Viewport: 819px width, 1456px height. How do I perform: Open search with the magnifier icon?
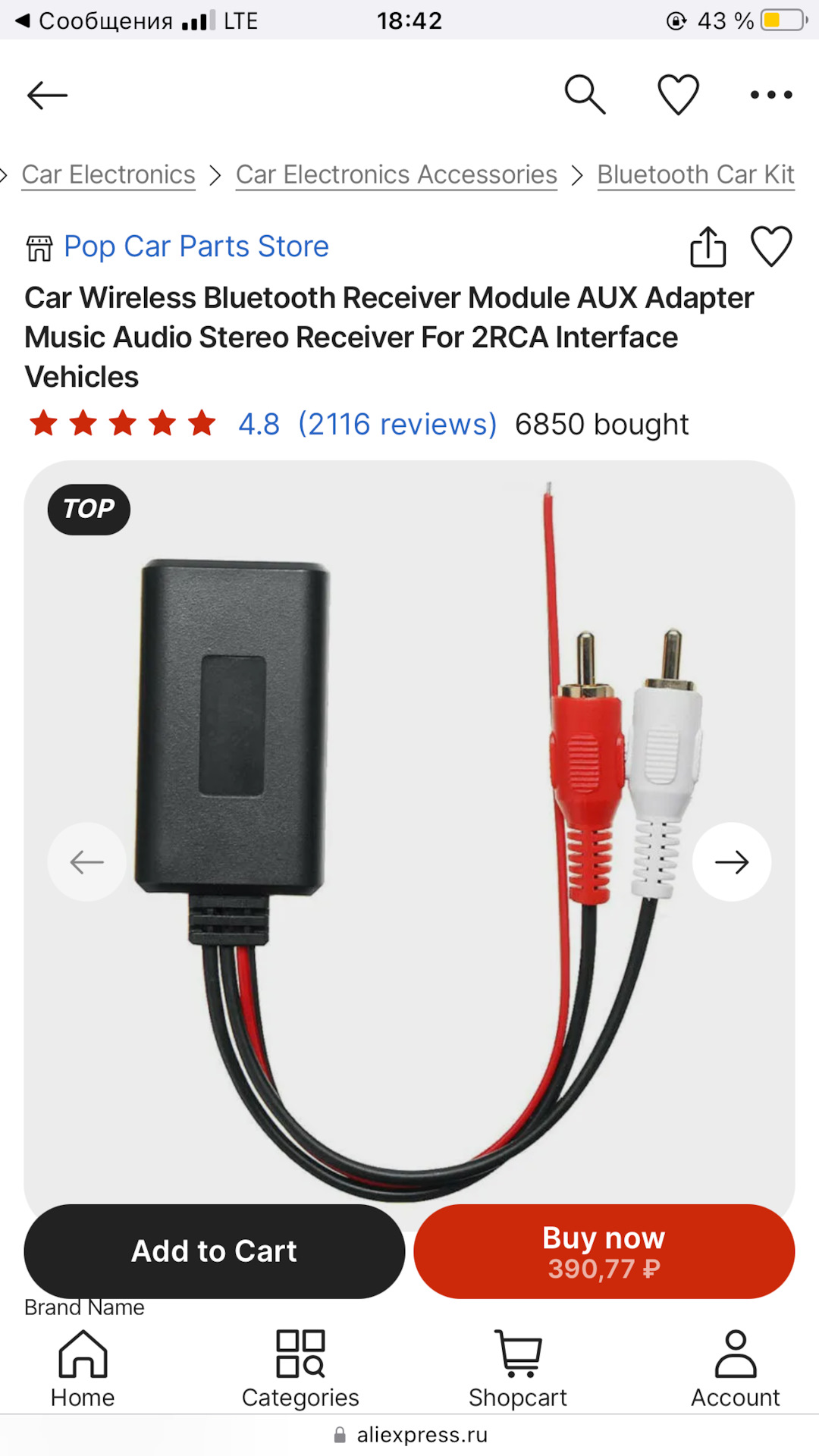[585, 95]
